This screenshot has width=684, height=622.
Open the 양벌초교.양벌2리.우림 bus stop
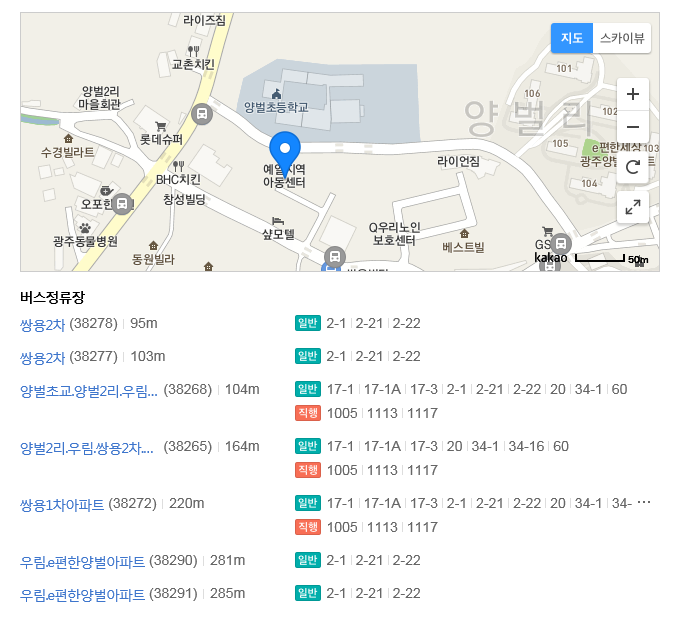click(89, 390)
